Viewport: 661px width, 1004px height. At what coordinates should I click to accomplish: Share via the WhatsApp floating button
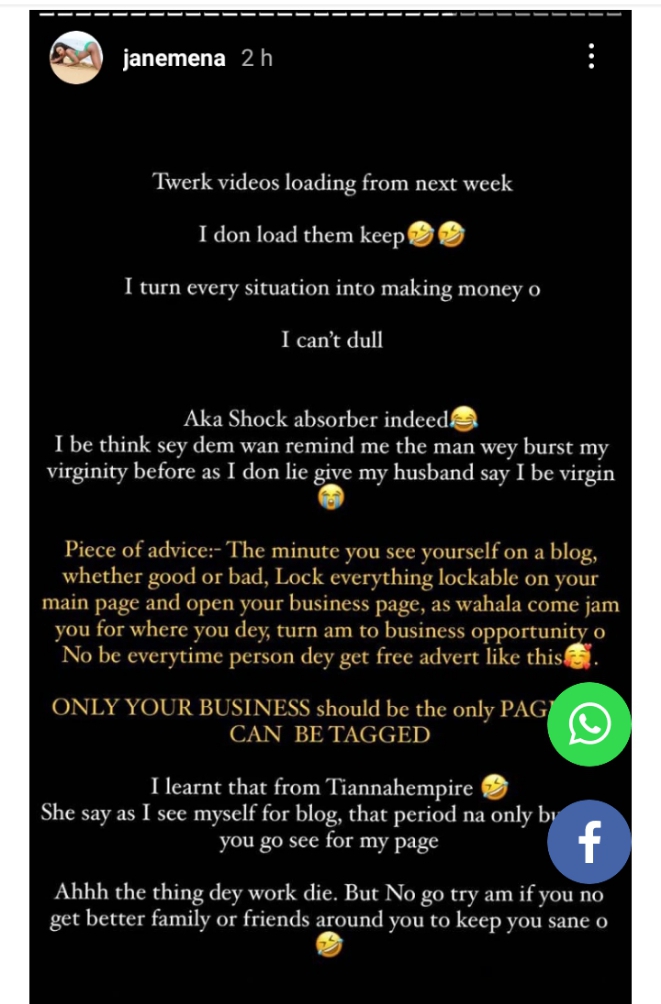click(589, 724)
